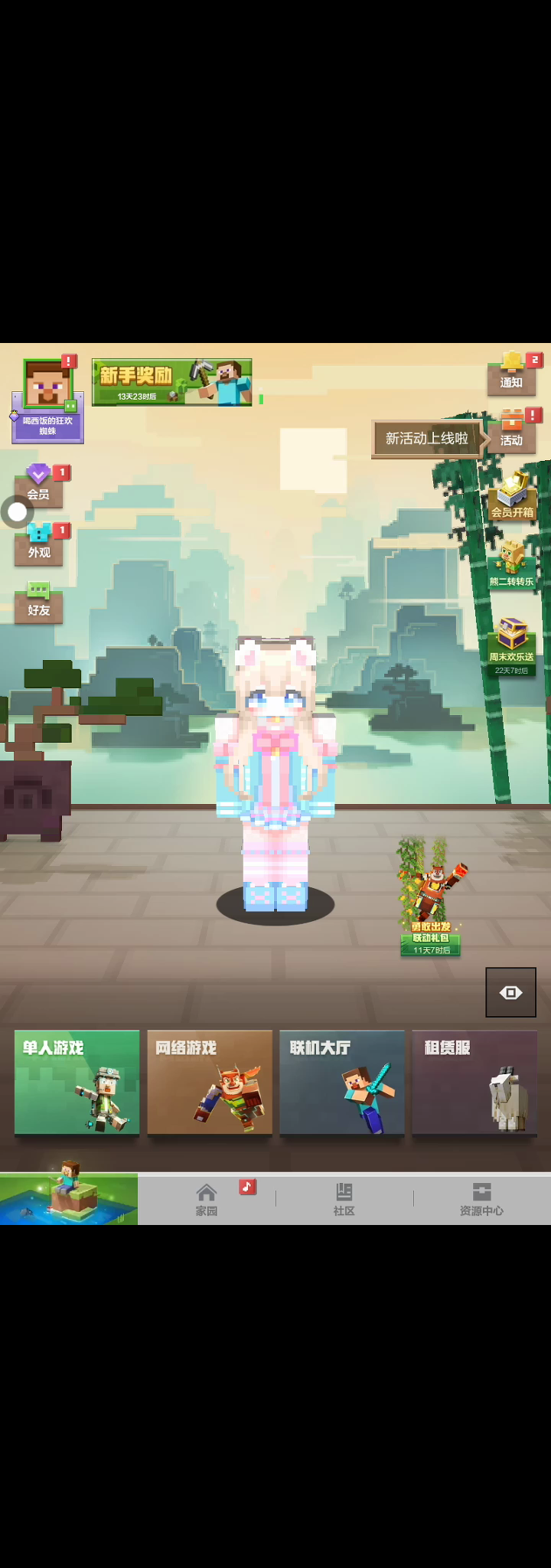Open the 熊二转转乐 event

(x=511, y=564)
